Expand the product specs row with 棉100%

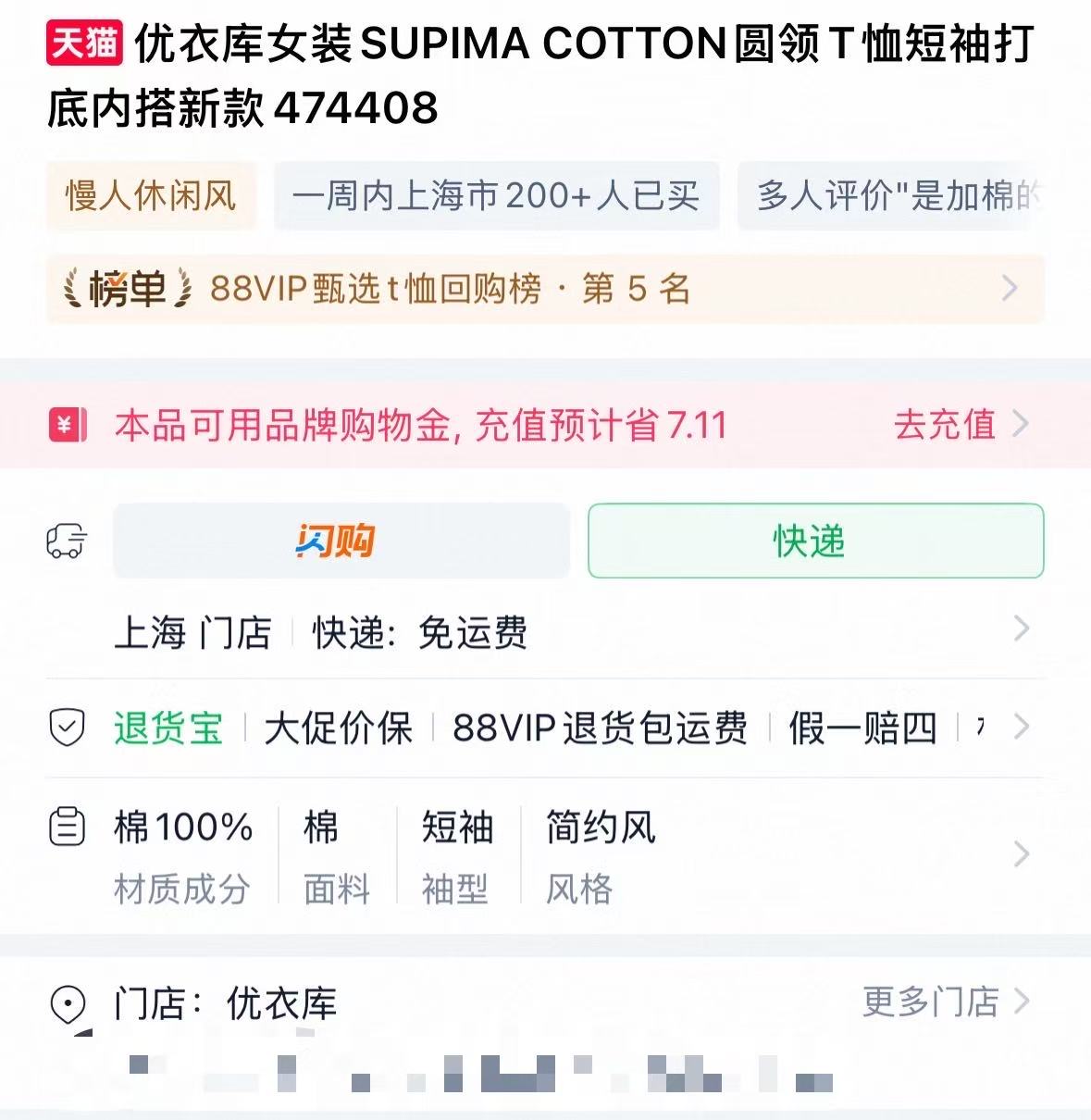pos(544,856)
